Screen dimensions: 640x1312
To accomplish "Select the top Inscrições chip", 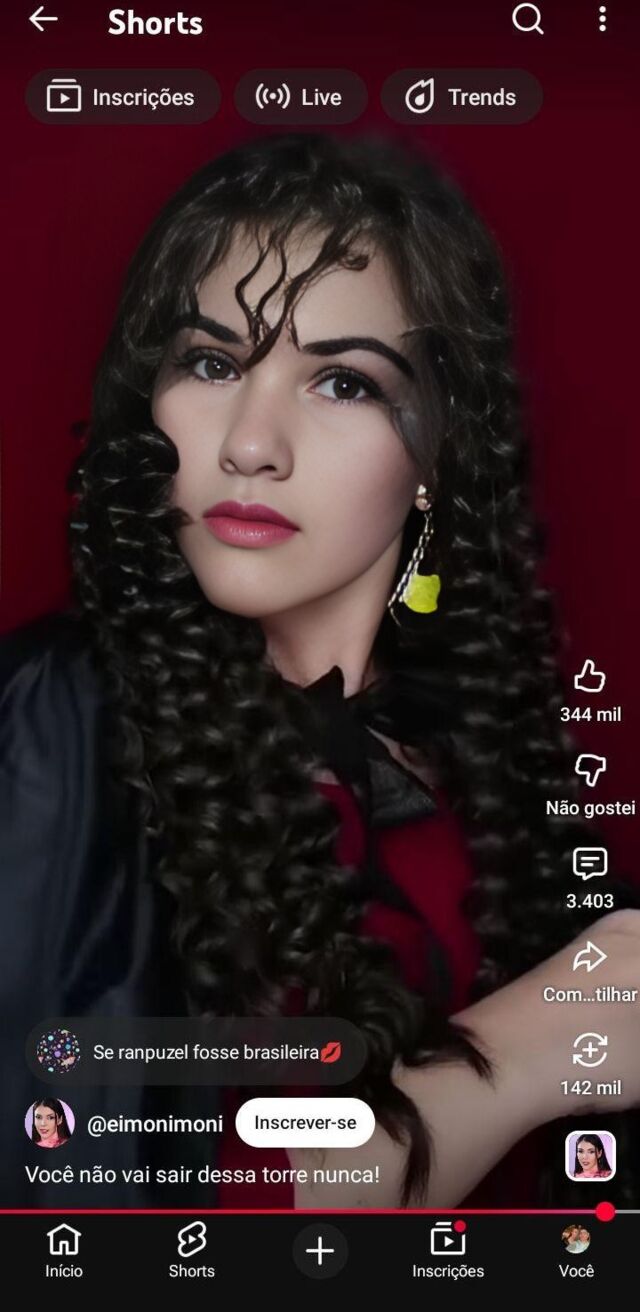I will pyautogui.click(x=122, y=97).
